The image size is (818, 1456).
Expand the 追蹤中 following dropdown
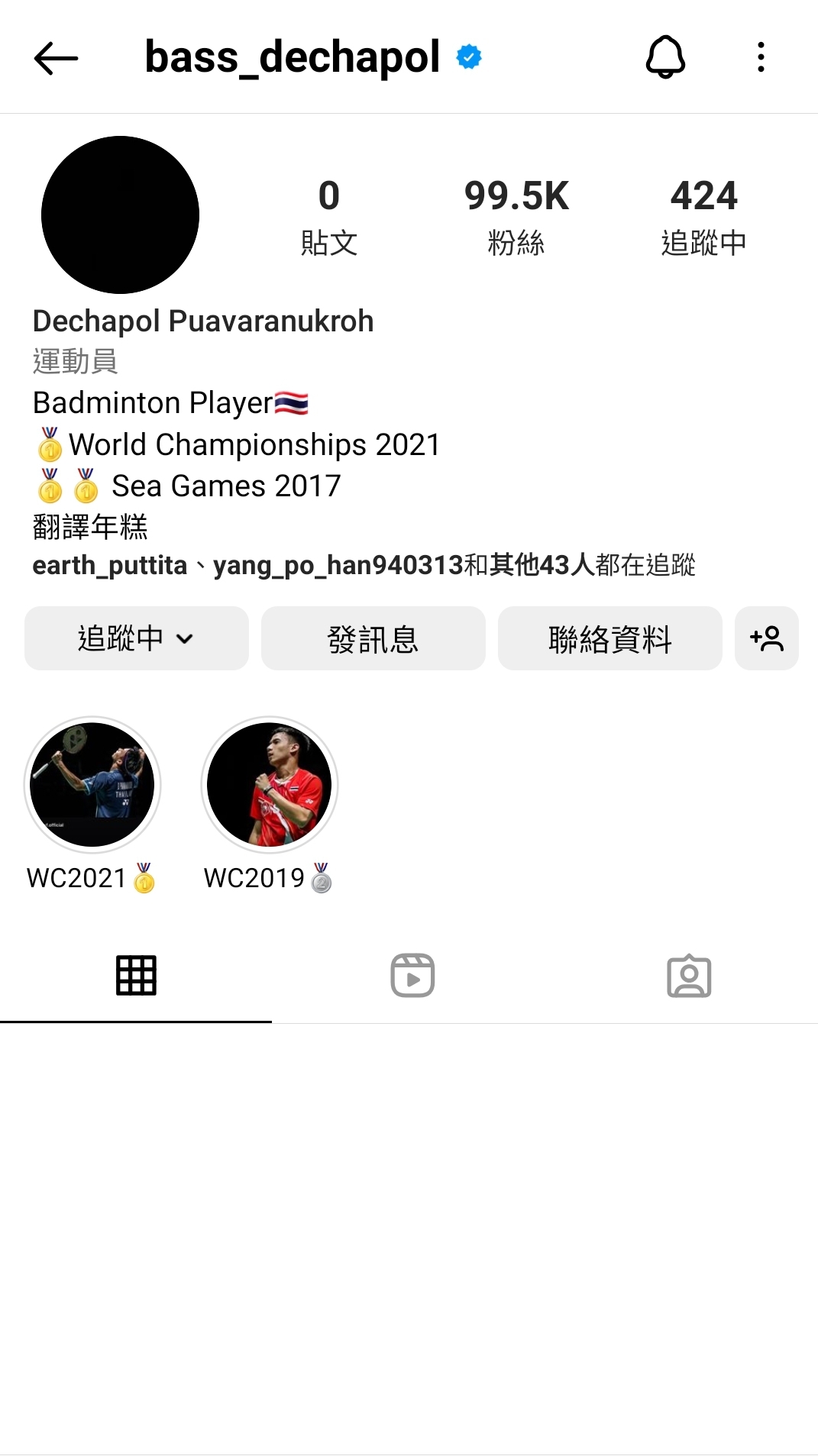pyautogui.click(x=137, y=638)
